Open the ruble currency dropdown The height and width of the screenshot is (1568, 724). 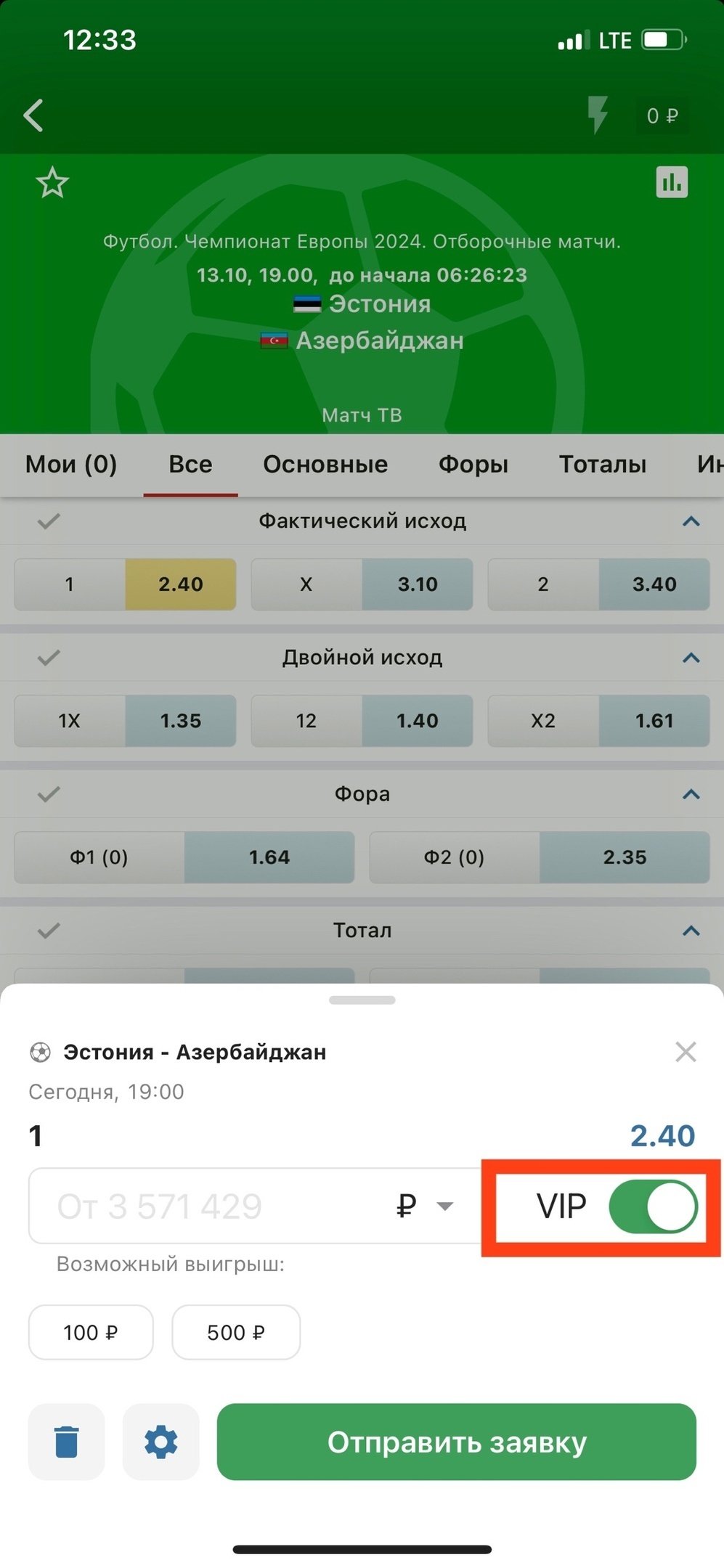[426, 1206]
